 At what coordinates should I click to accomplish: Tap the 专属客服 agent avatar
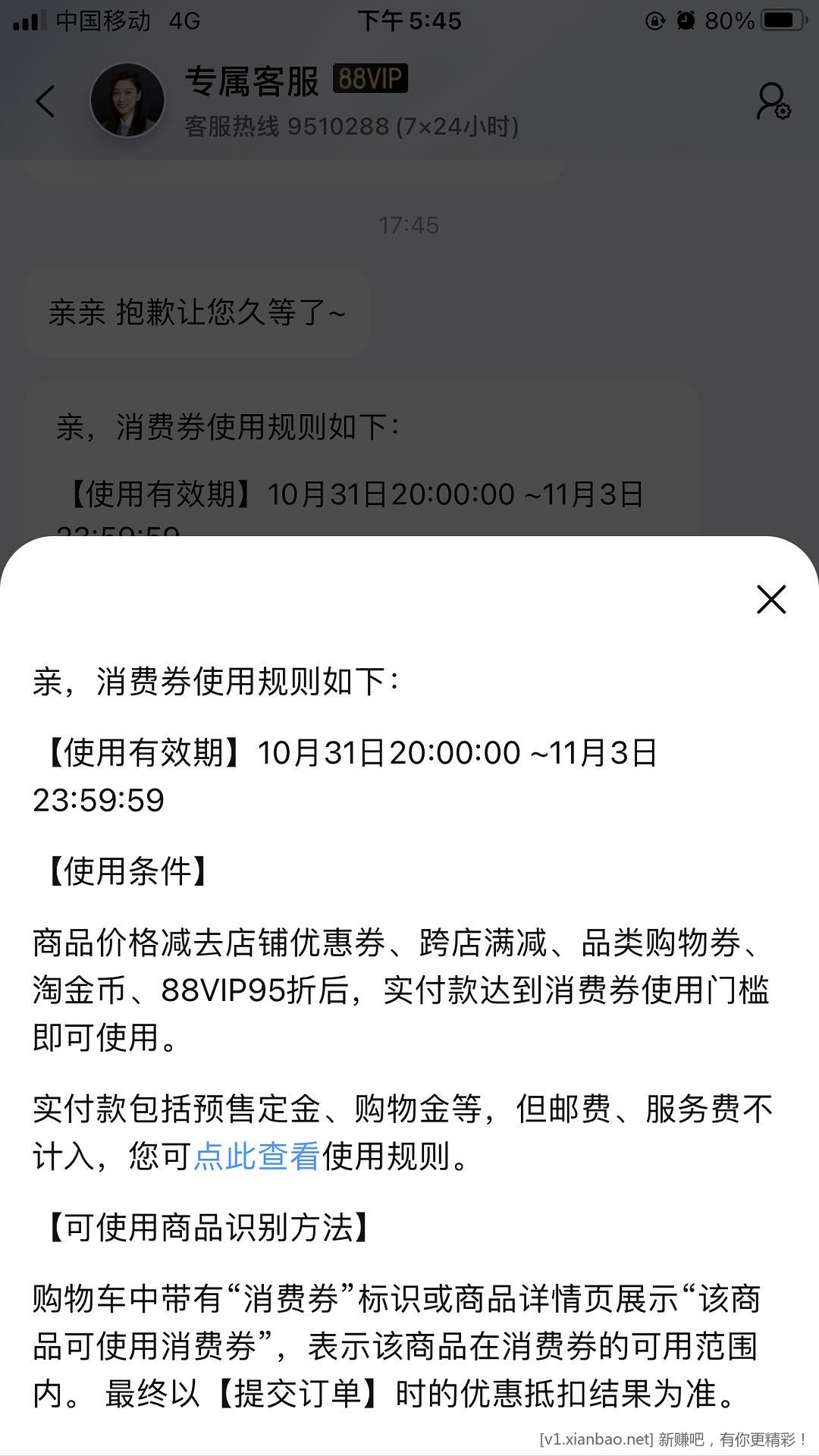[127, 102]
